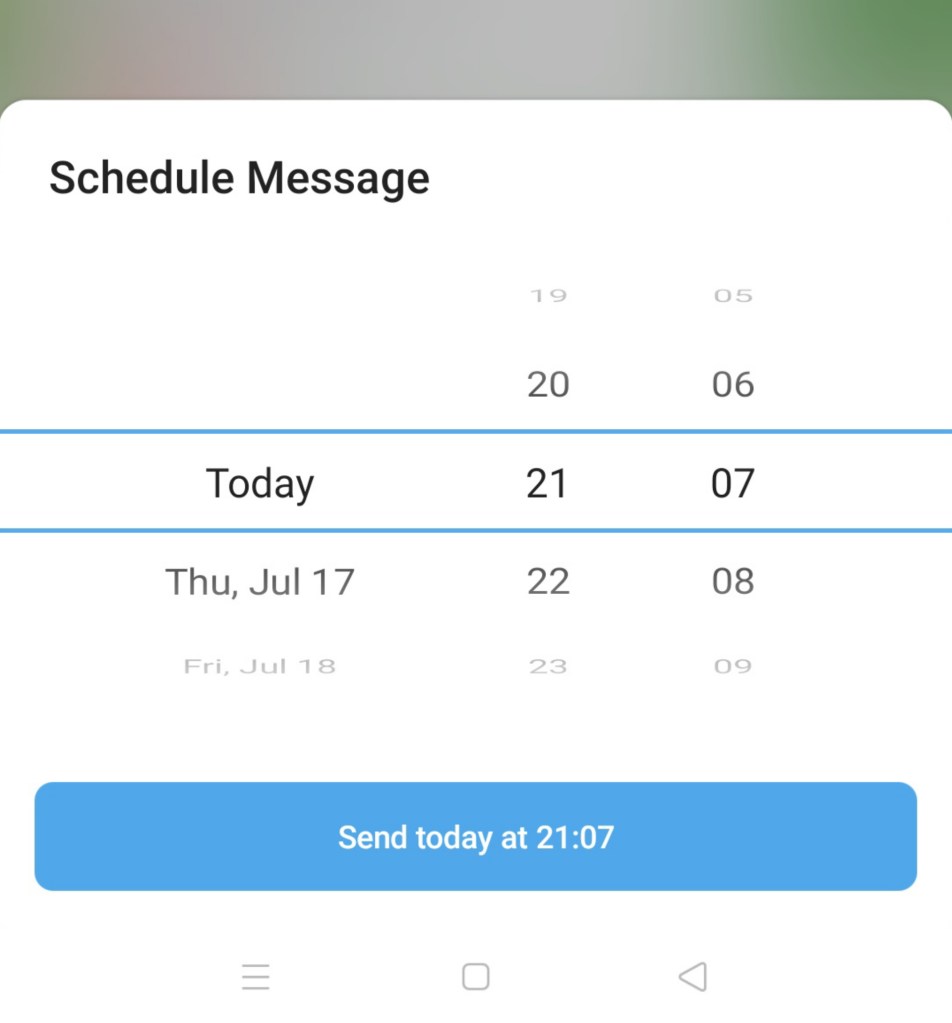Select hour 22 in the picker
Viewport: 952px width, 1023px height.
click(x=548, y=581)
